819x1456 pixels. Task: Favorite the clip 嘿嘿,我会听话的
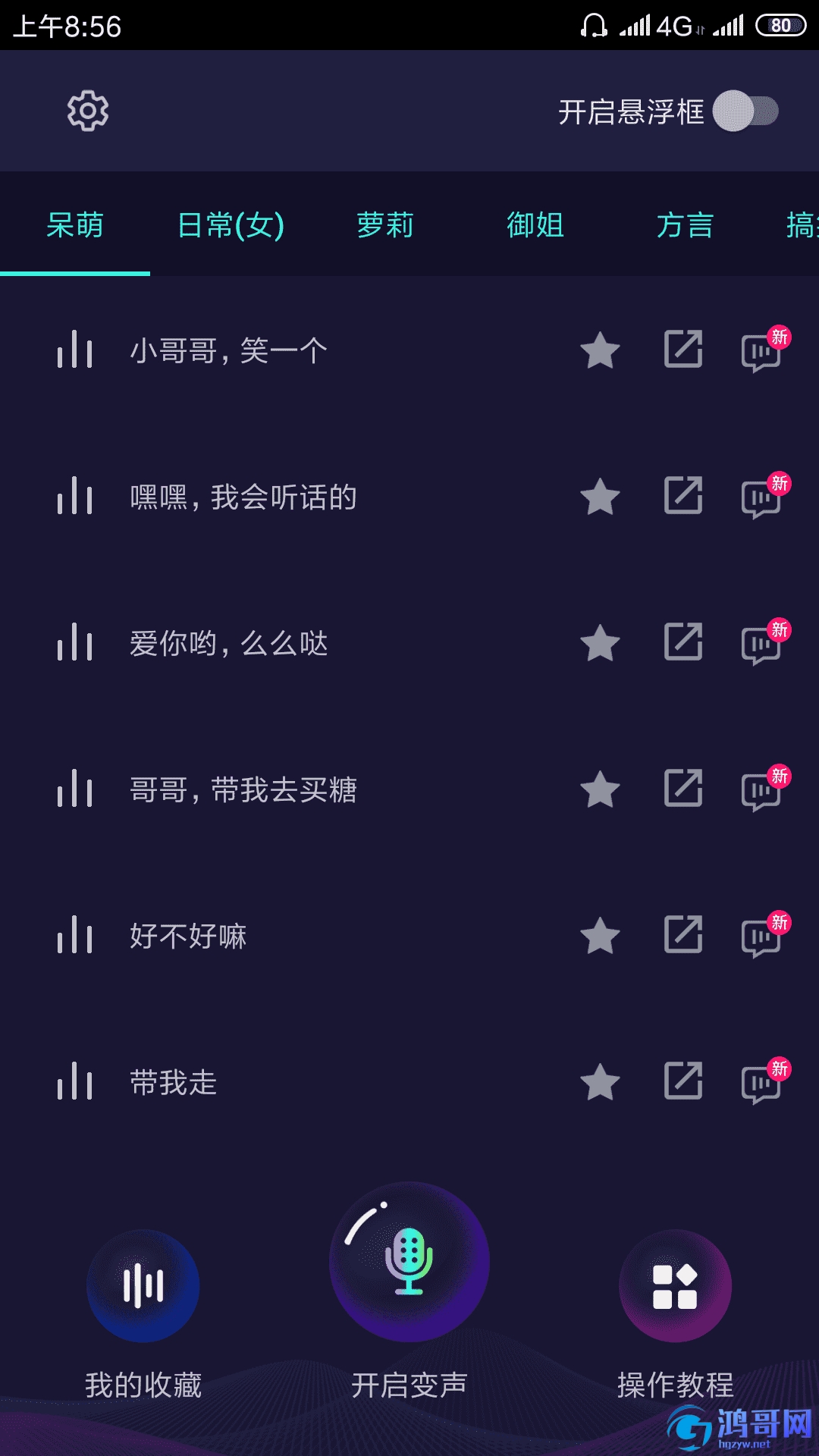click(600, 497)
